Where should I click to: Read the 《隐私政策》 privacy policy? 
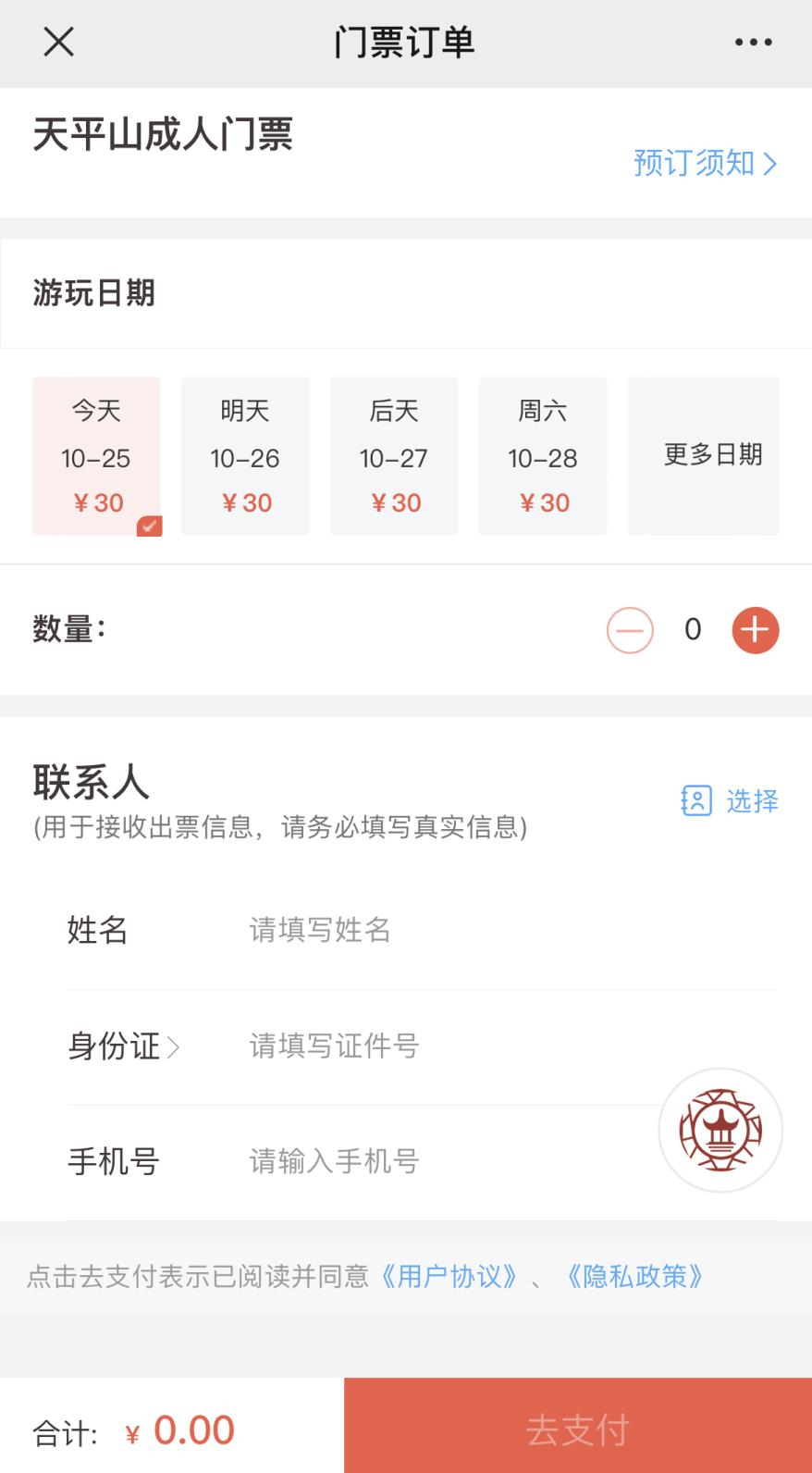[x=635, y=1277]
